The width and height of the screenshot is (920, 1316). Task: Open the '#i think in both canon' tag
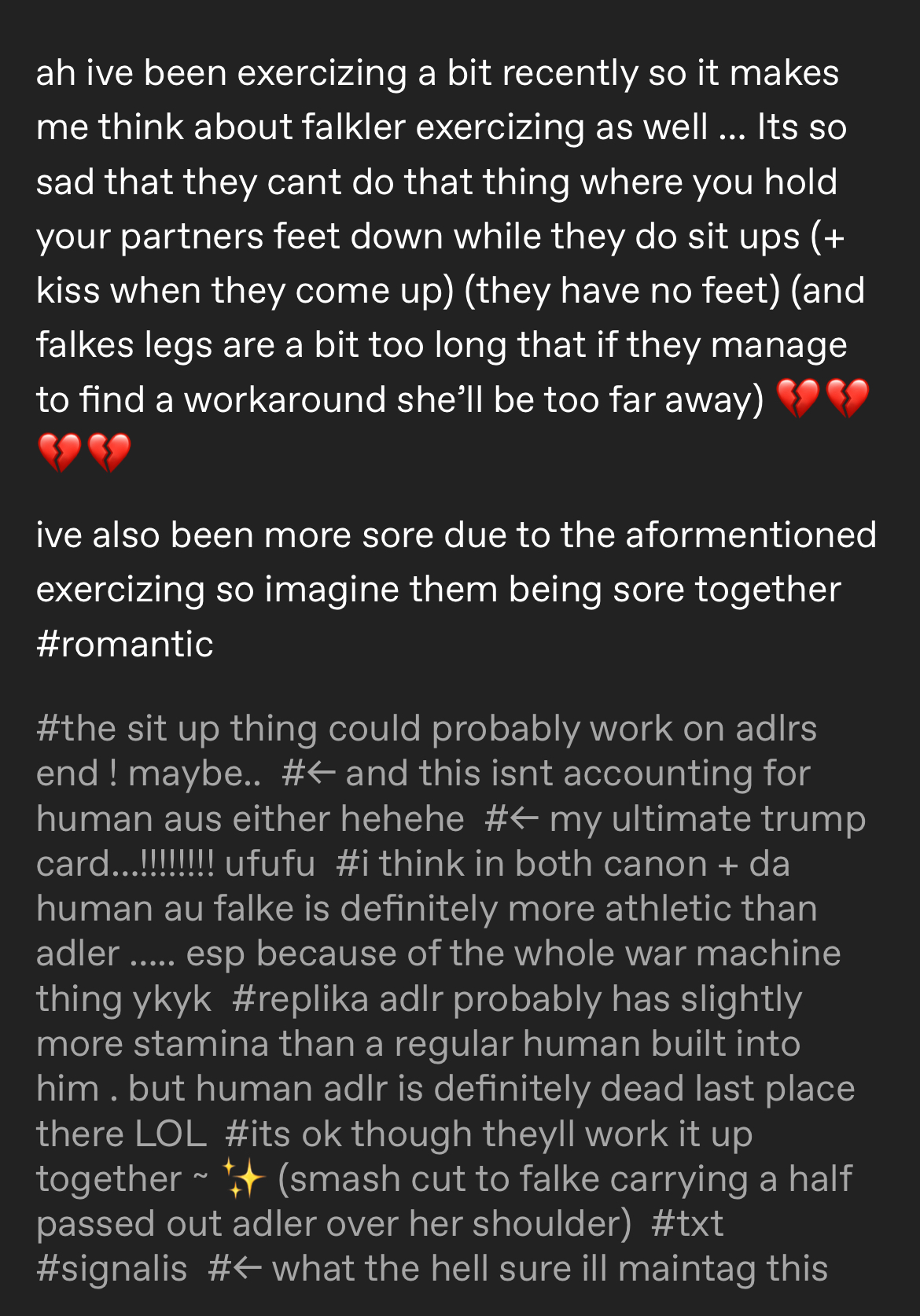[x=561, y=864]
